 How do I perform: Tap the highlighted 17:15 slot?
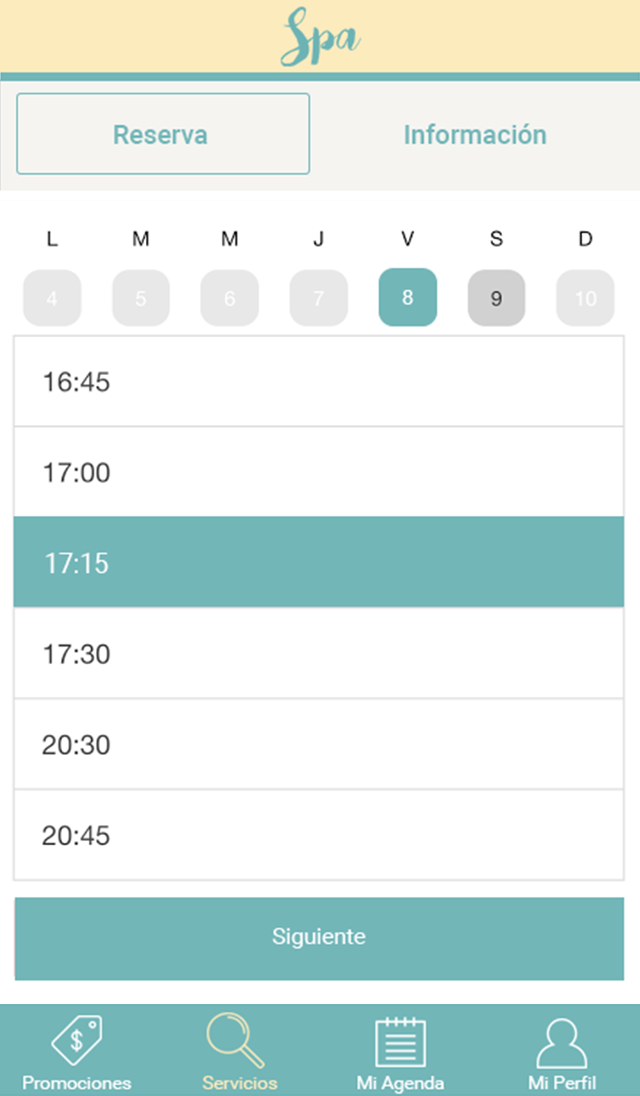click(x=318, y=562)
